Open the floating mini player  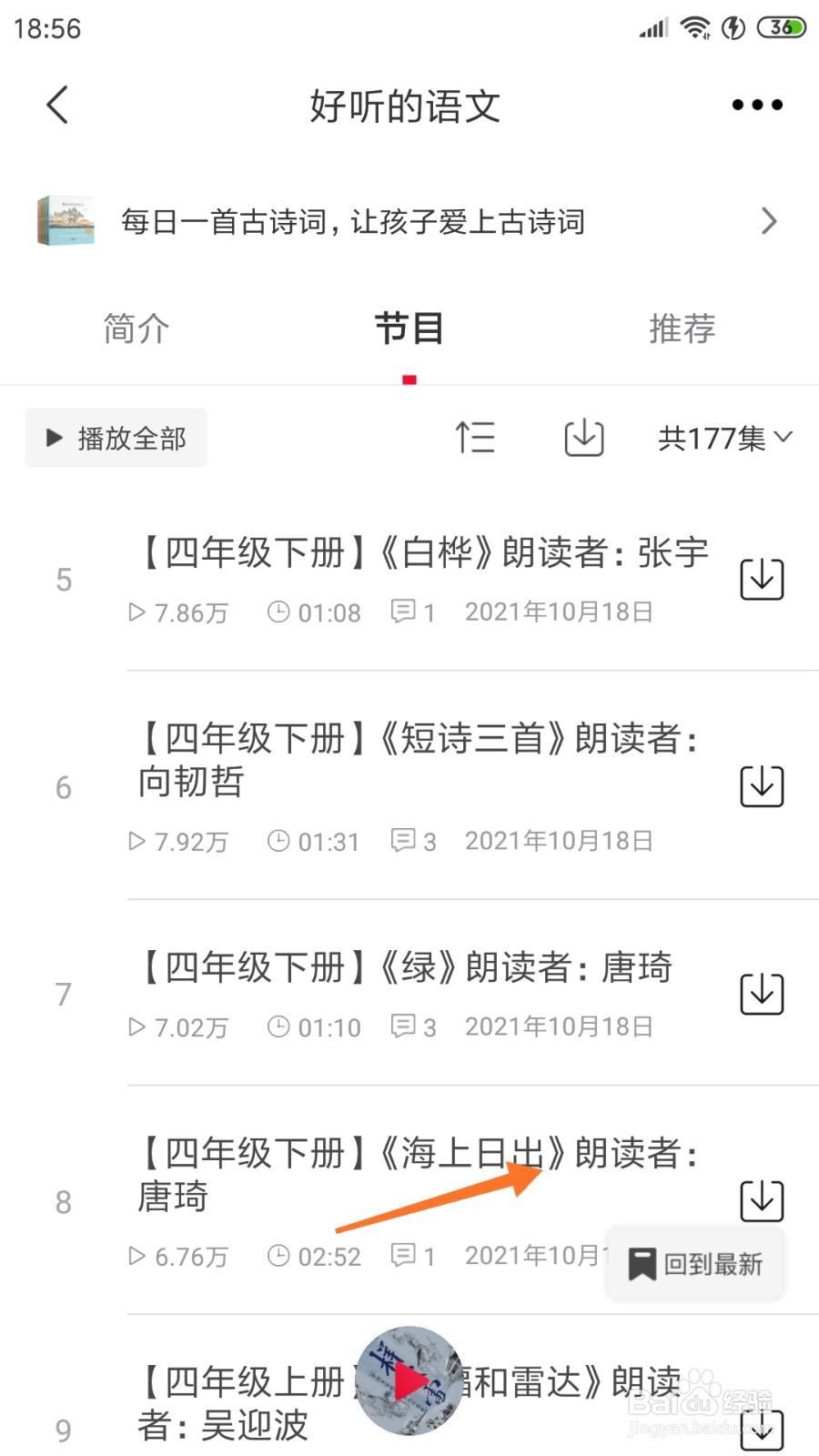[x=409, y=1380]
